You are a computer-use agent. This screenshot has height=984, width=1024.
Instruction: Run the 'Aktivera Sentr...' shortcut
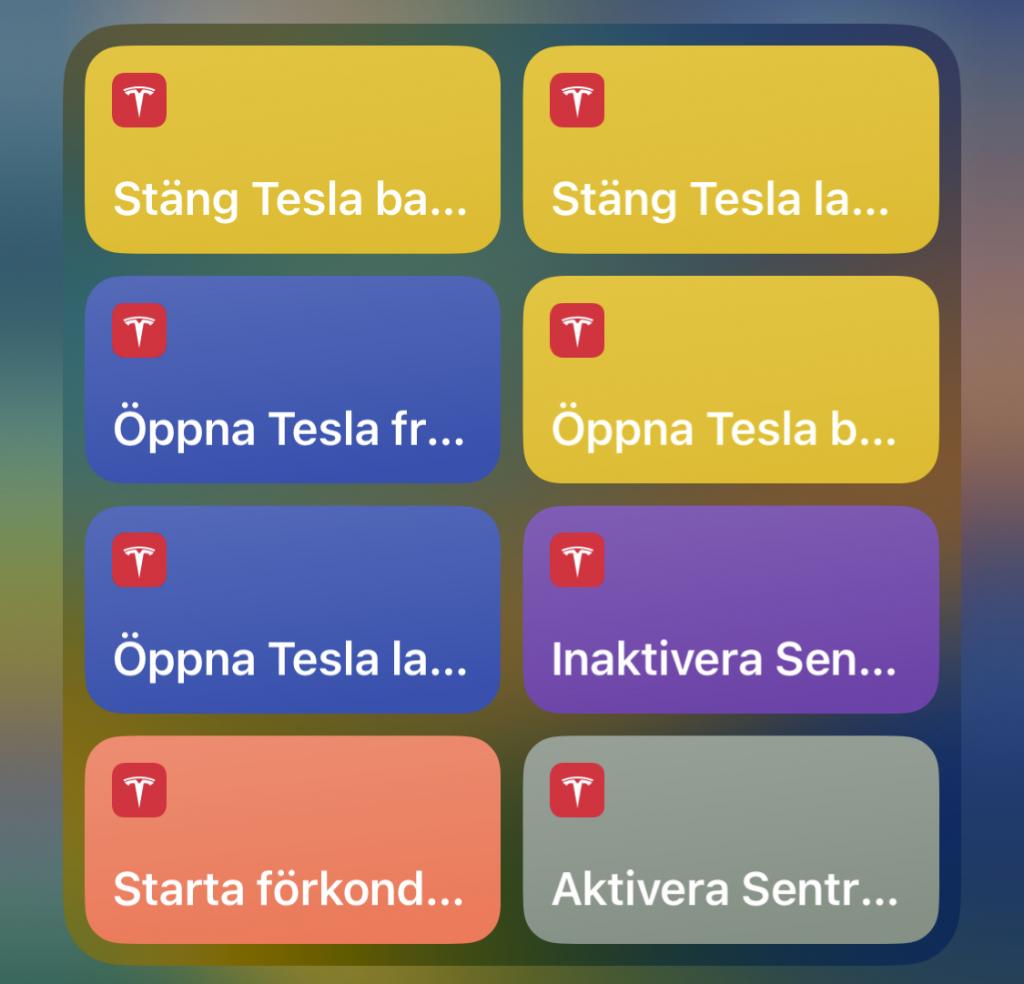click(731, 840)
